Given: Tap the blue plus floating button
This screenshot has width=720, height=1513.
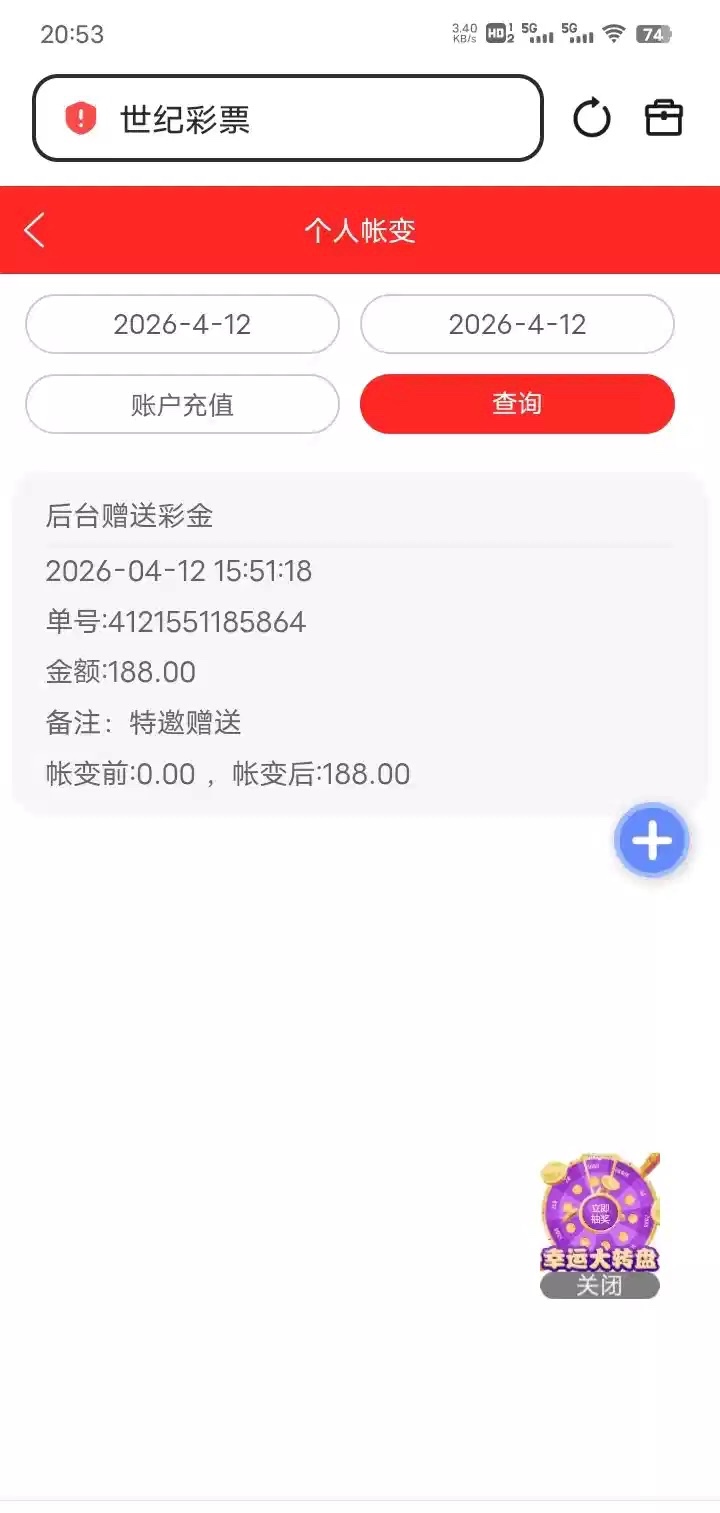Looking at the screenshot, I should click(x=652, y=841).
